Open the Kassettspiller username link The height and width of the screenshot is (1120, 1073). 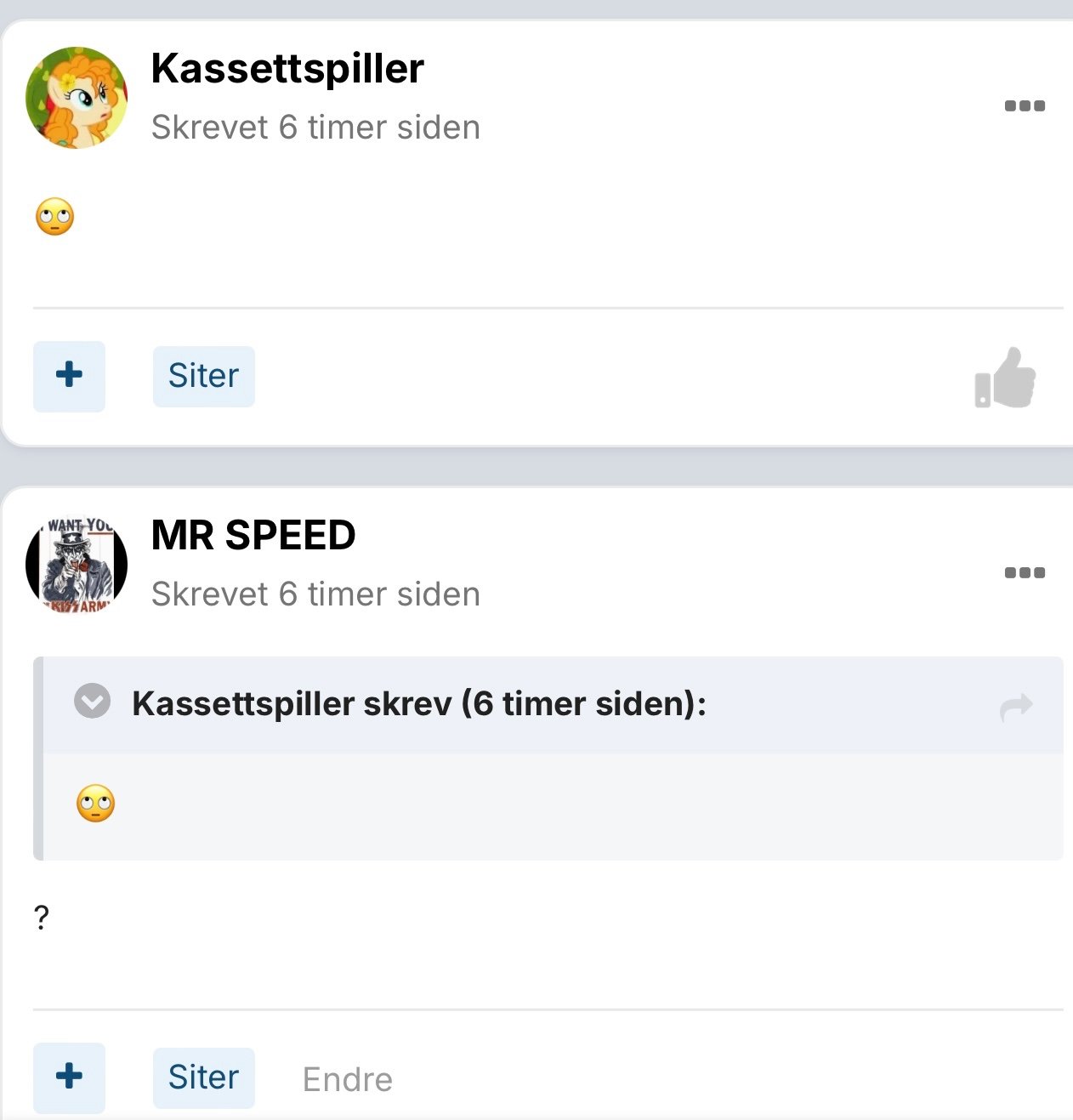click(x=287, y=69)
